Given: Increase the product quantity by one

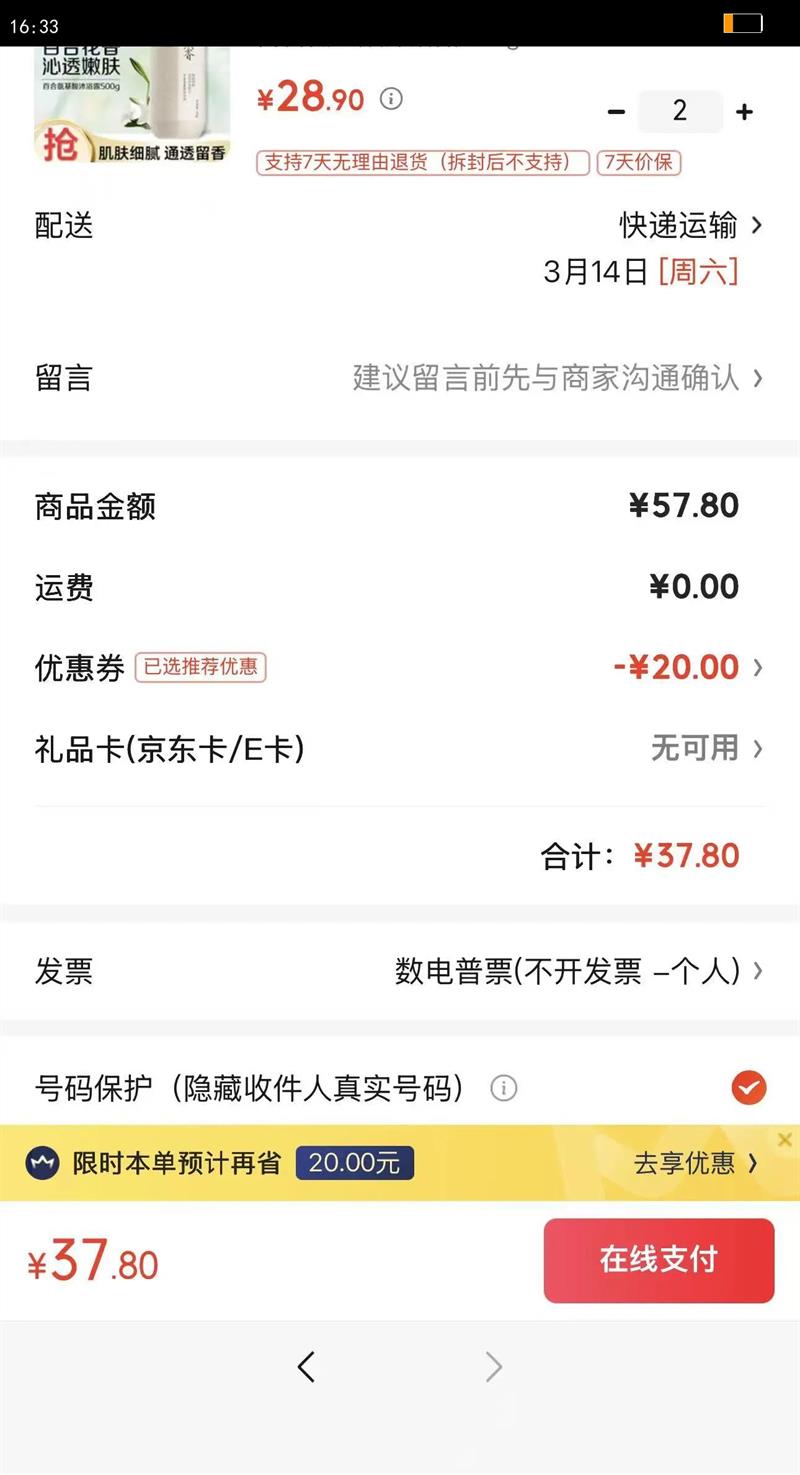Looking at the screenshot, I should (744, 112).
